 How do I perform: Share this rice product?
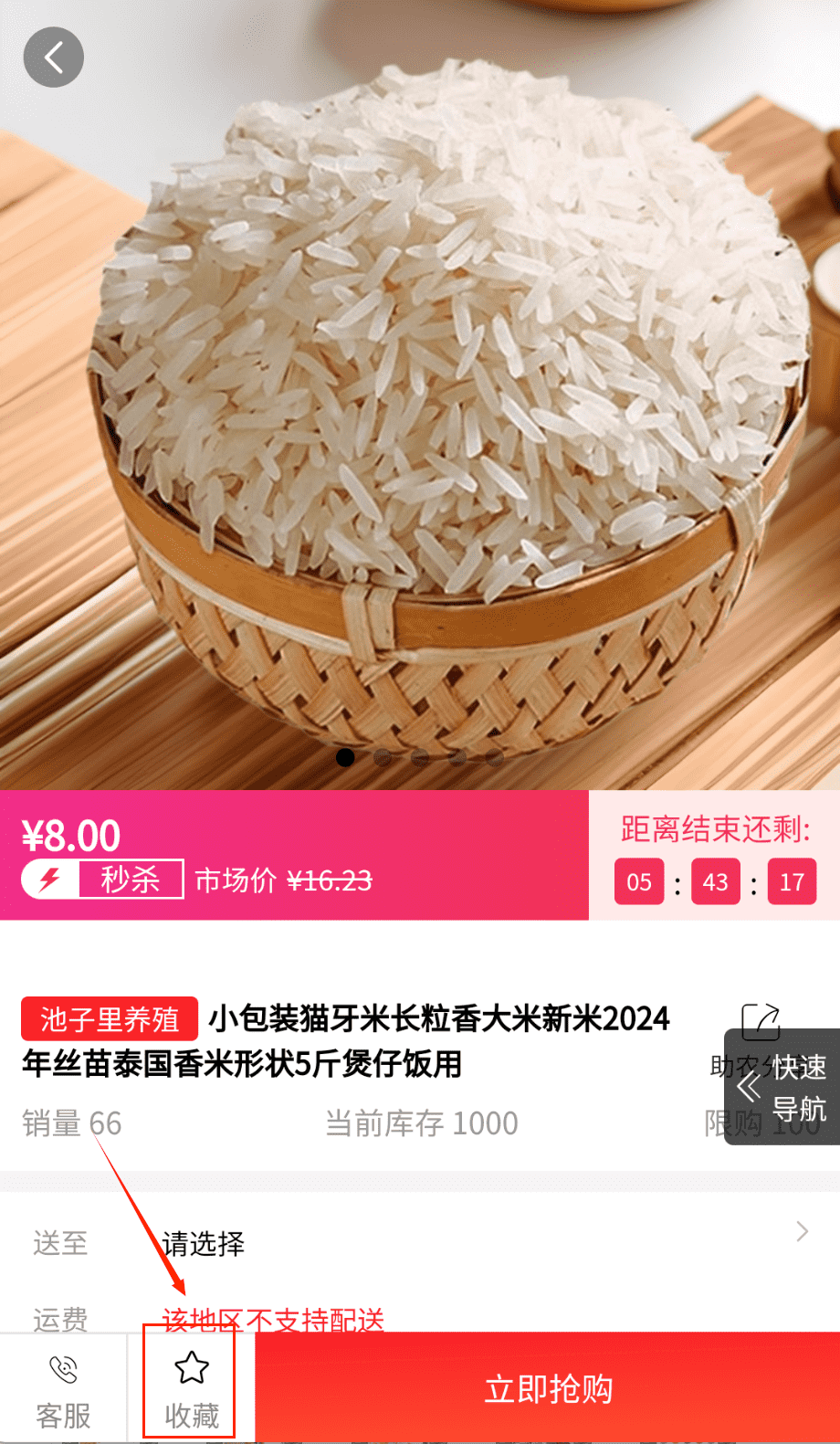click(760, 1022)
